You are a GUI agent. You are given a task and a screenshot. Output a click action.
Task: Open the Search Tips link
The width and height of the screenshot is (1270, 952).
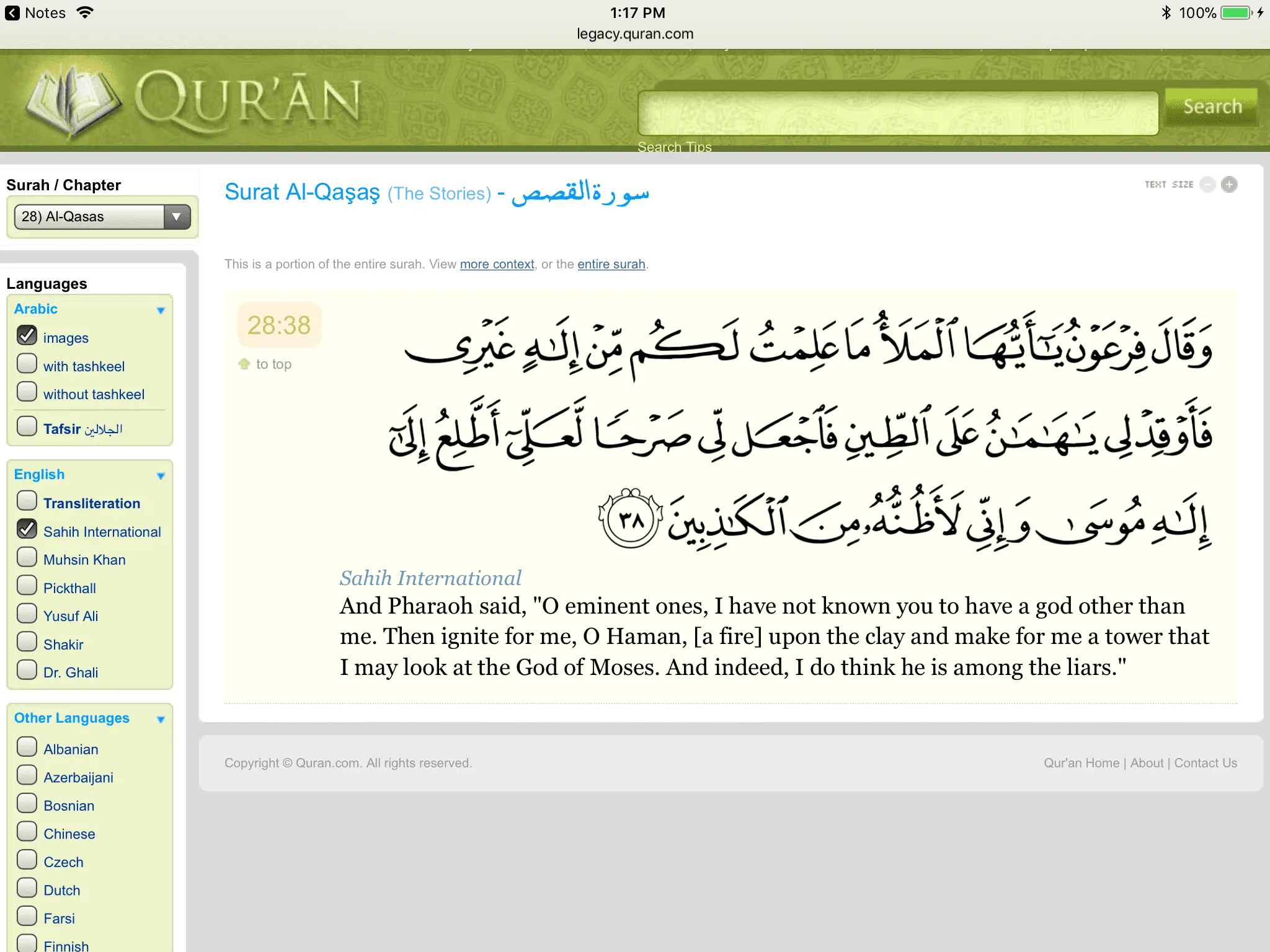tap(674, 147)
